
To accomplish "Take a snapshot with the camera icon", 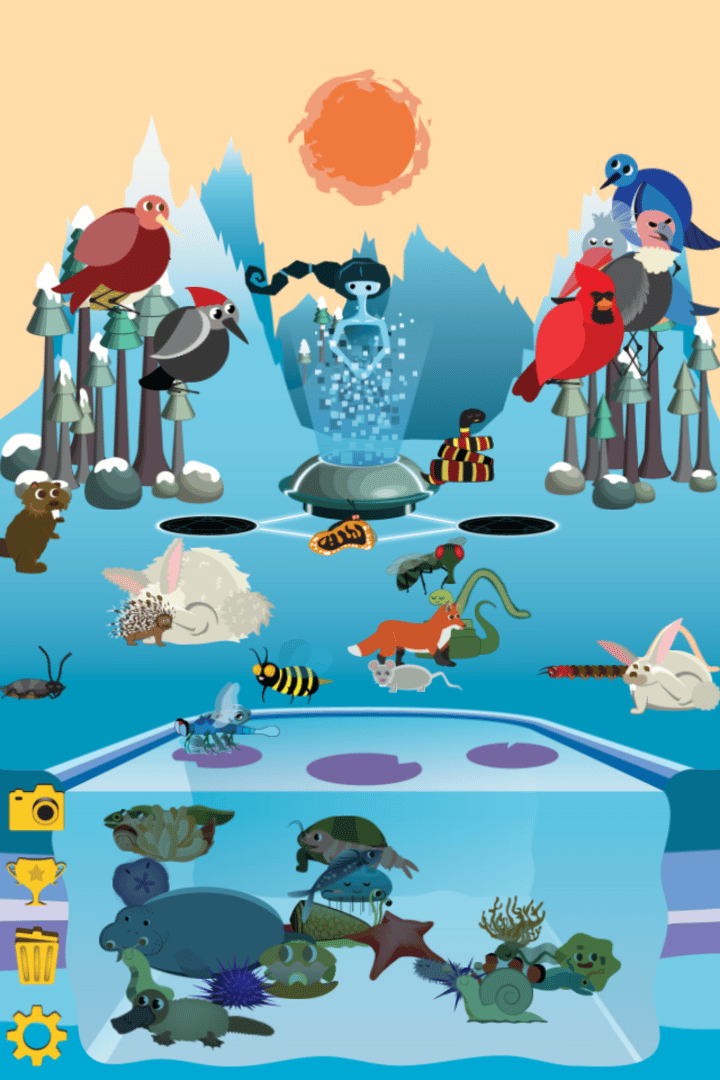I will tap(36, 807).
